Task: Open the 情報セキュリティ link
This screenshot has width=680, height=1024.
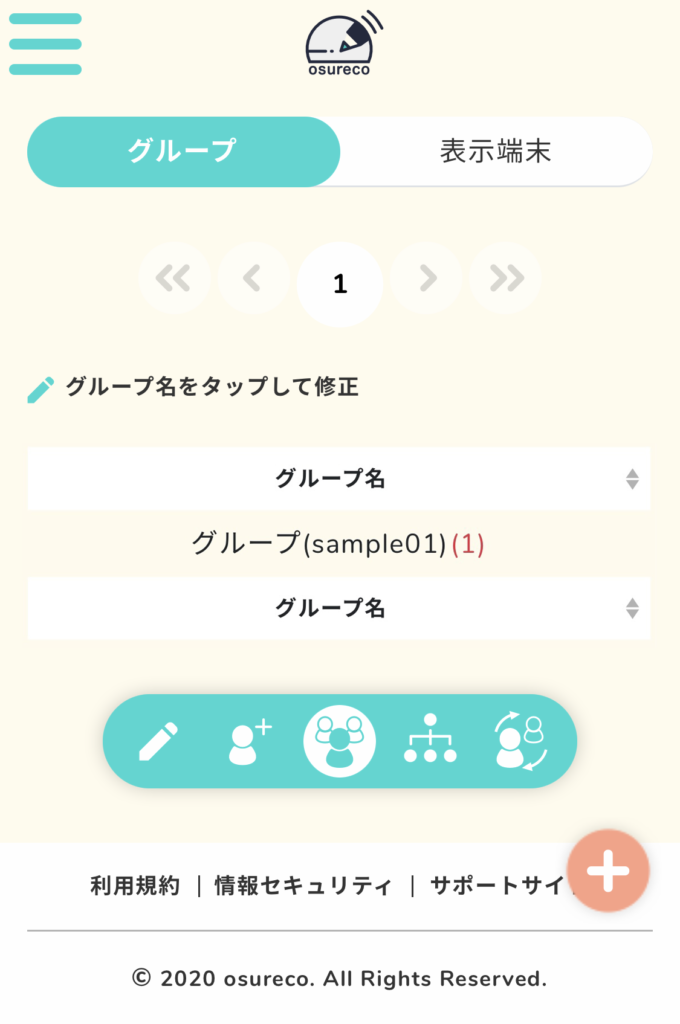Action: pyautogui.click(x=303, y=886)
